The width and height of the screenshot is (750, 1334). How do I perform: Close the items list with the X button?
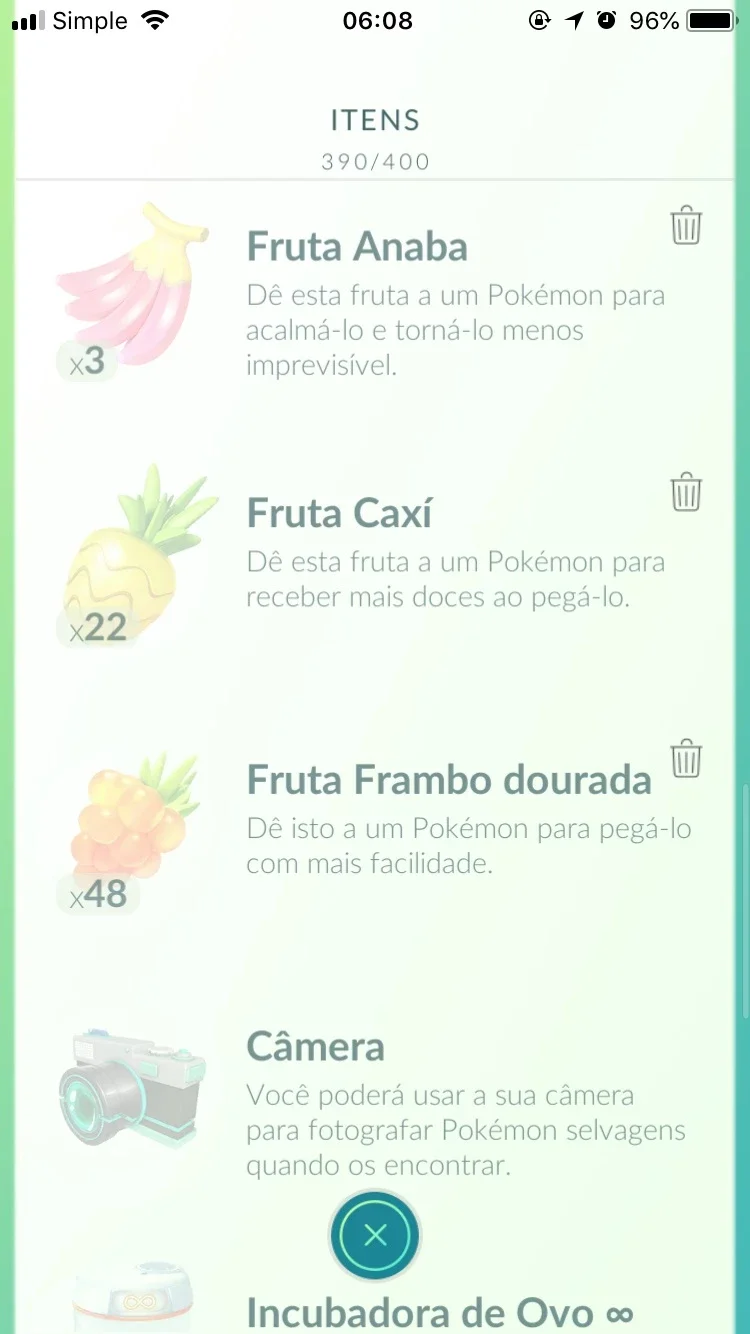pyautogui.click(x=375, y=1235)
